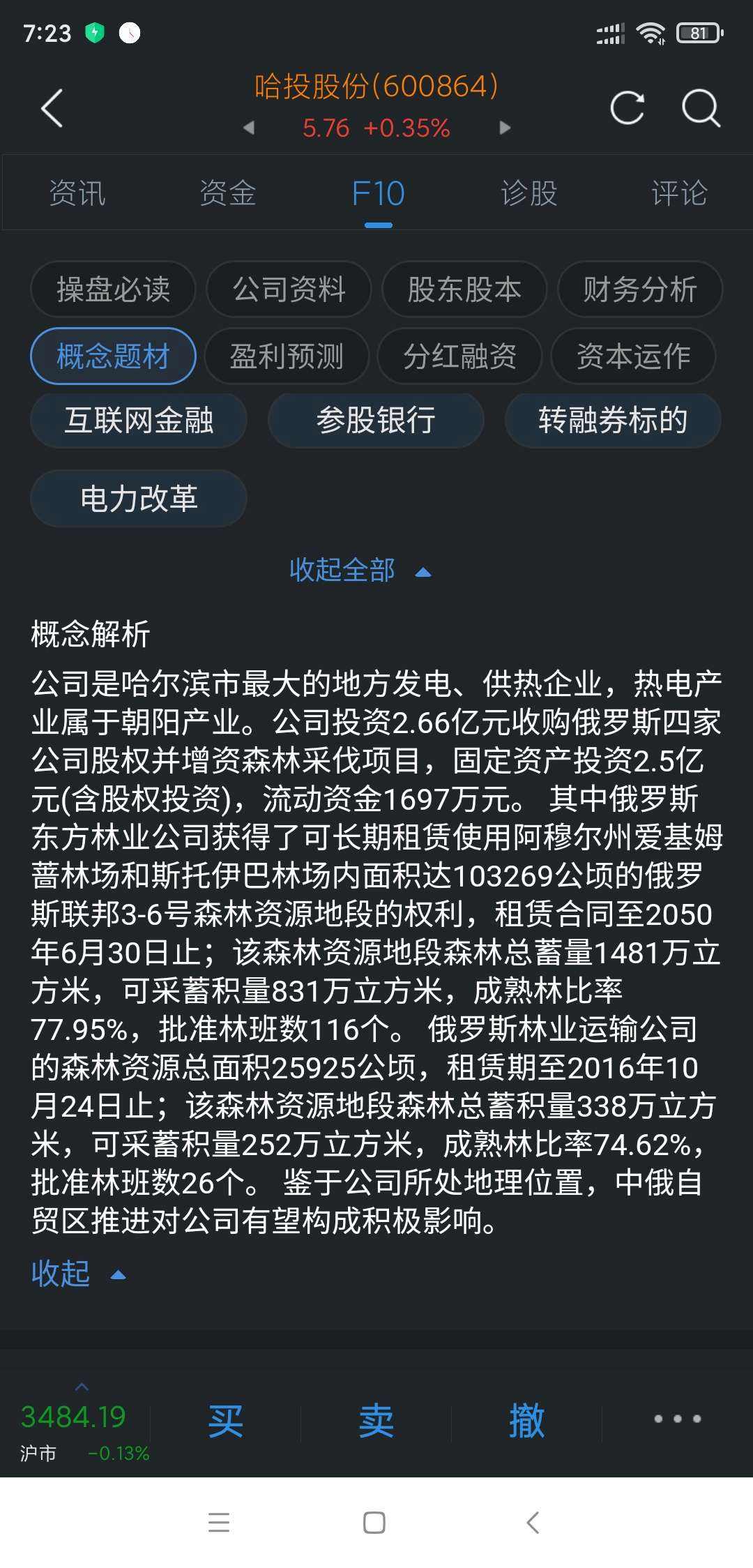The height and width of the screenshot is (1568, 753).
Task: Go to next stock with right arrow
Action: click(505, 128)
